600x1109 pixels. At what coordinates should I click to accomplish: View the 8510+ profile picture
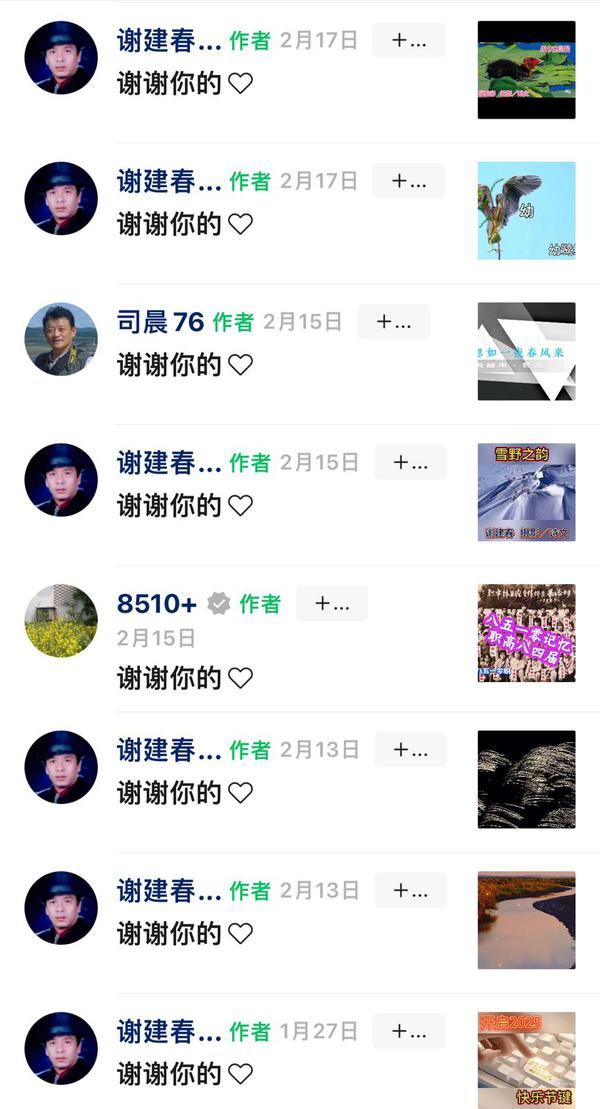point(61,621)
